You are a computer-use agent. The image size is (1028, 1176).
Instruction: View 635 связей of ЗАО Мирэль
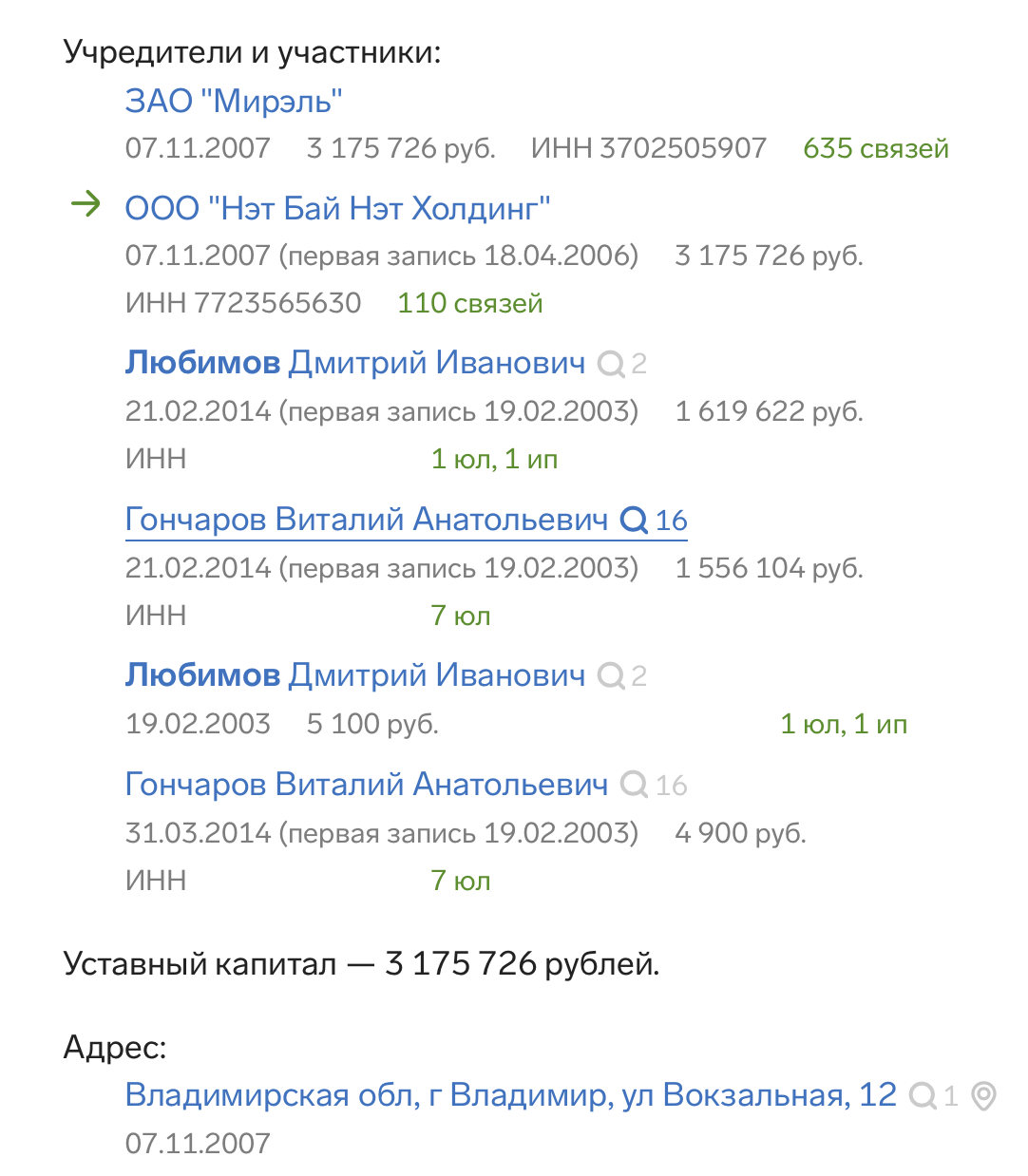pyautogui.click(x=875, y=149)
